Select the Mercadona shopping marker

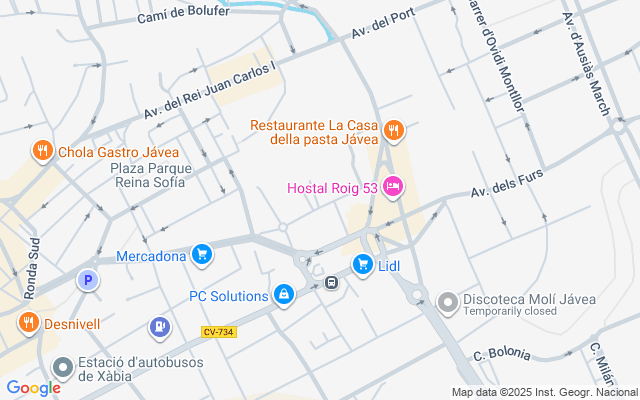[202, 255]
